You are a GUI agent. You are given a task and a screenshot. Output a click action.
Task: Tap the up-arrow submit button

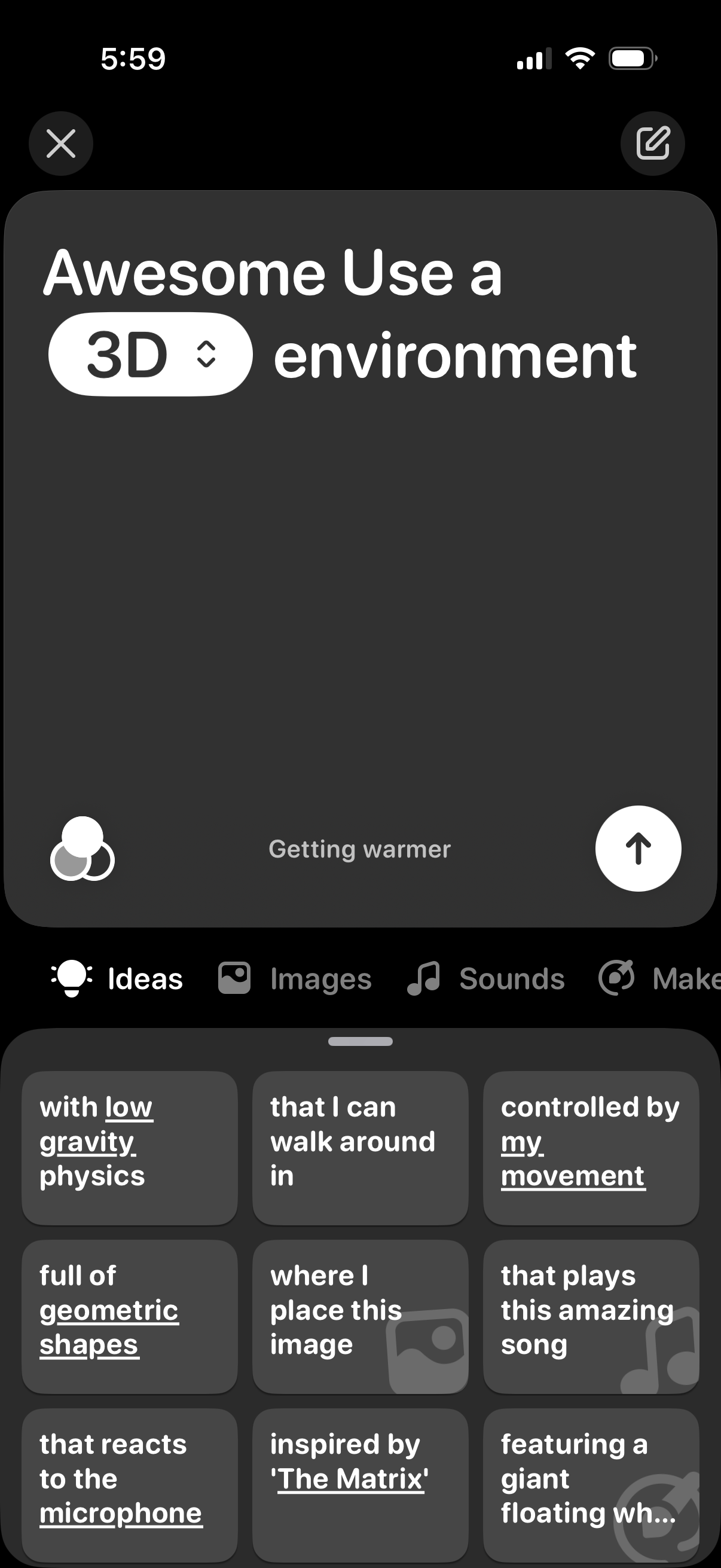click(638, 849)
